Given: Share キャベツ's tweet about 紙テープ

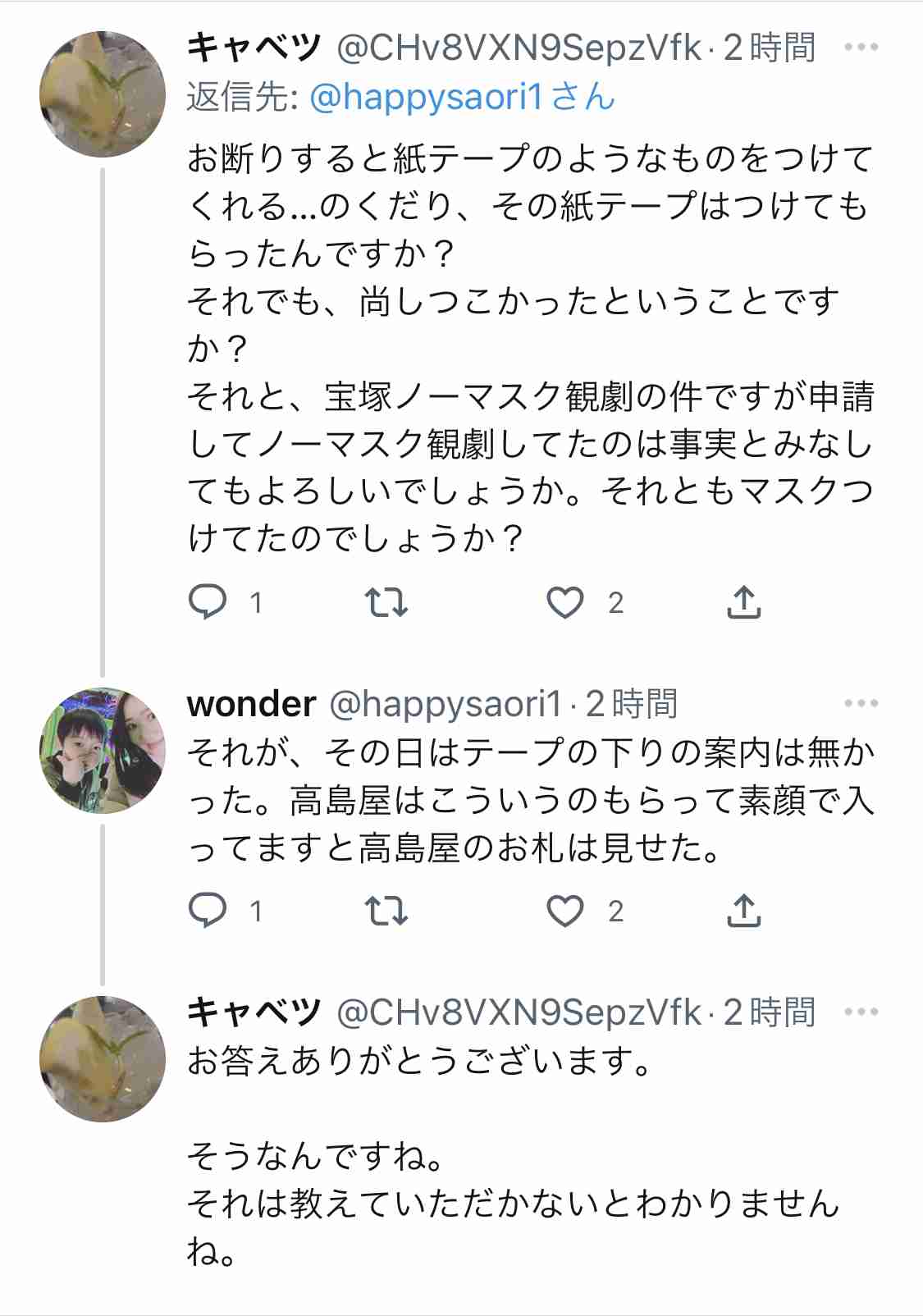Looking at the screenshot, I should pos(744,602).
